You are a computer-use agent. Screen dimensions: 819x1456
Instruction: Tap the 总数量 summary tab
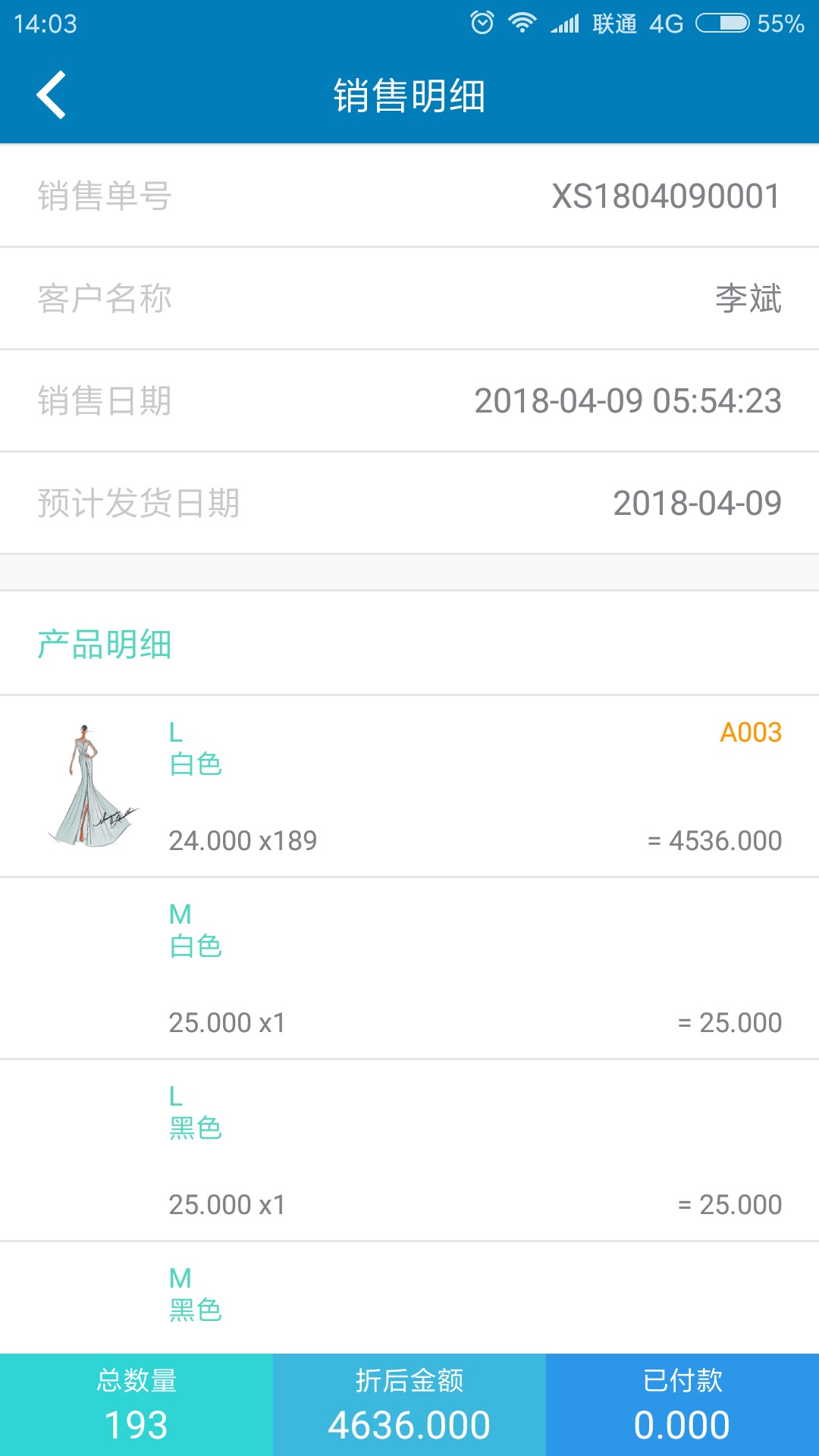(x=136, y=1404)
